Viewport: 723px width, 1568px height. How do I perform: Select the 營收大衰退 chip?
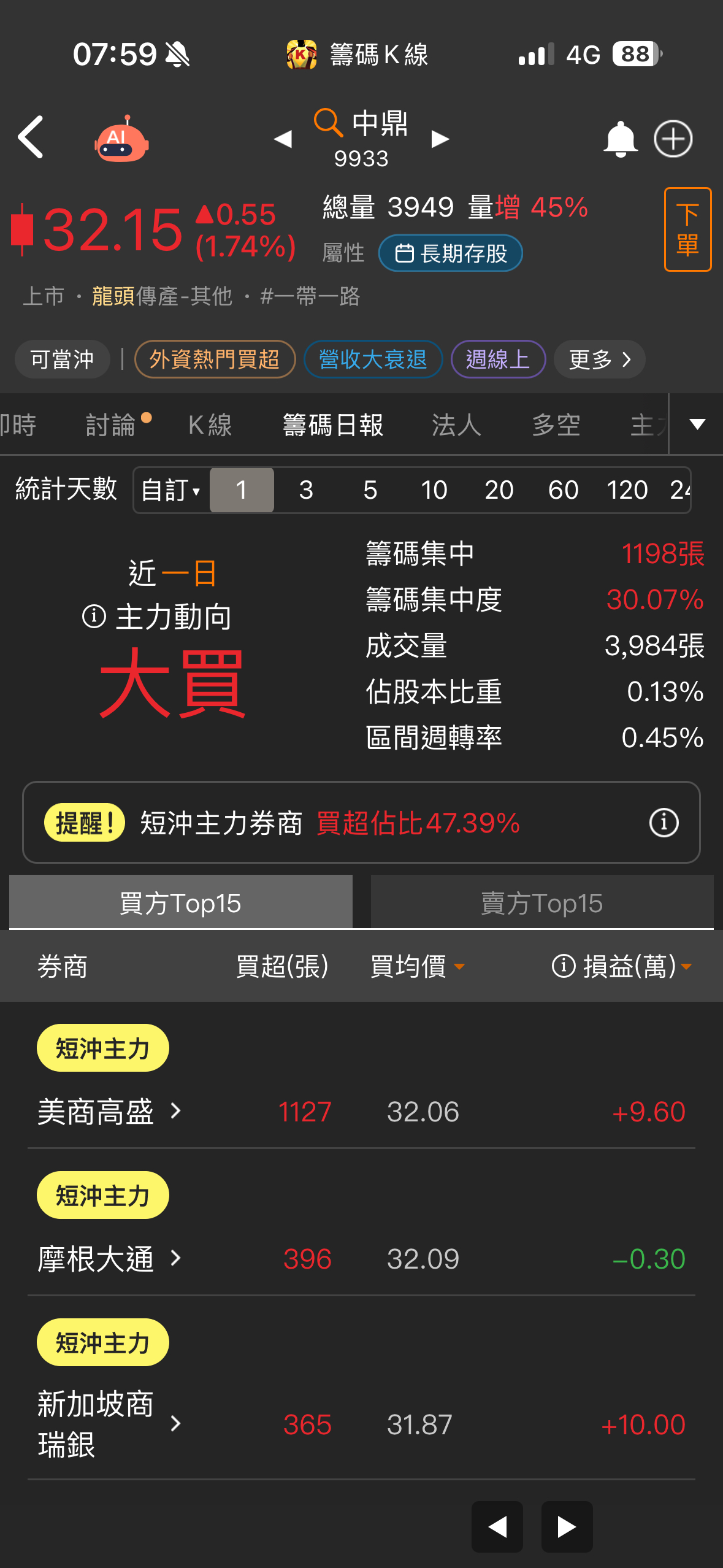(373, 359)
